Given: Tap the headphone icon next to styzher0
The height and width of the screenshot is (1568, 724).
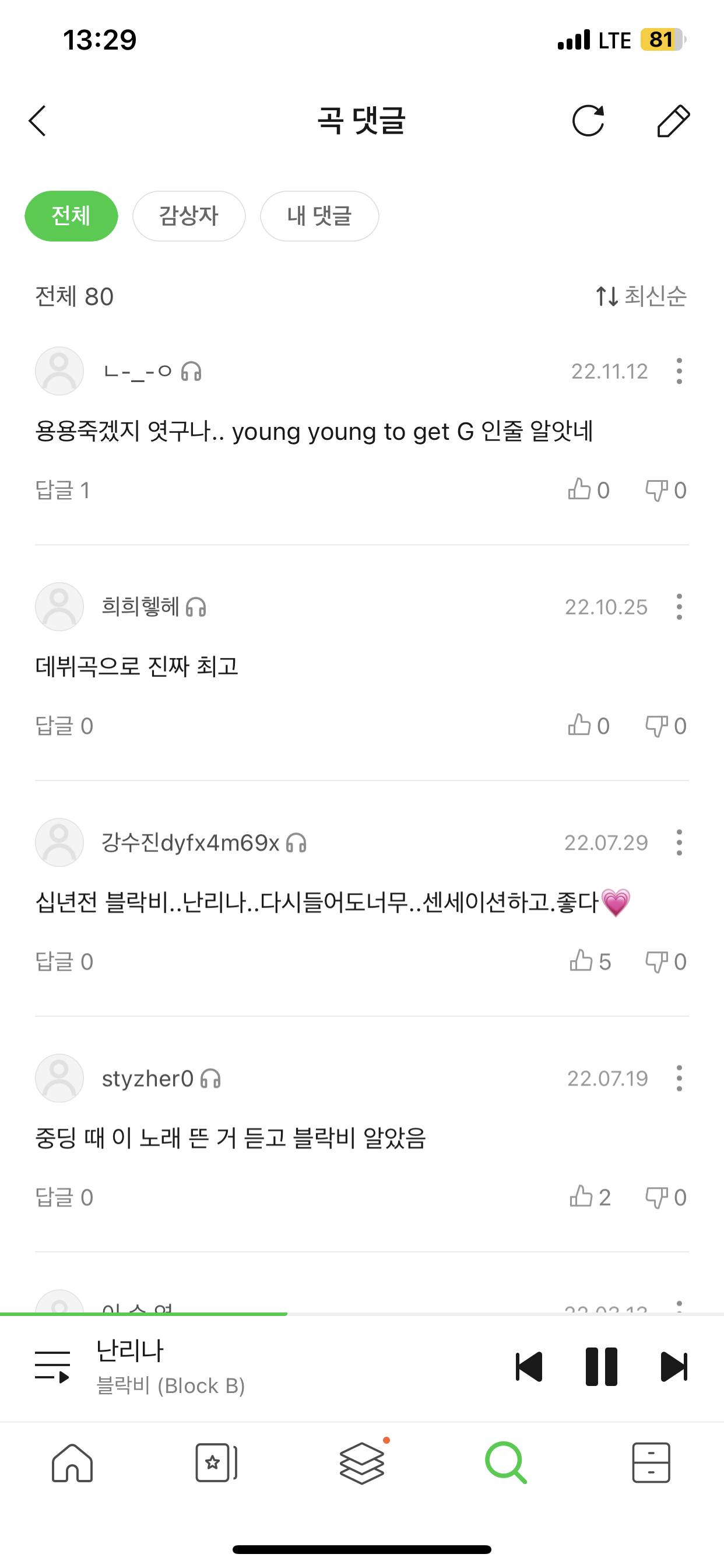Looking at the screenshot, I should pyautogui.click(x=212, y=1077).
